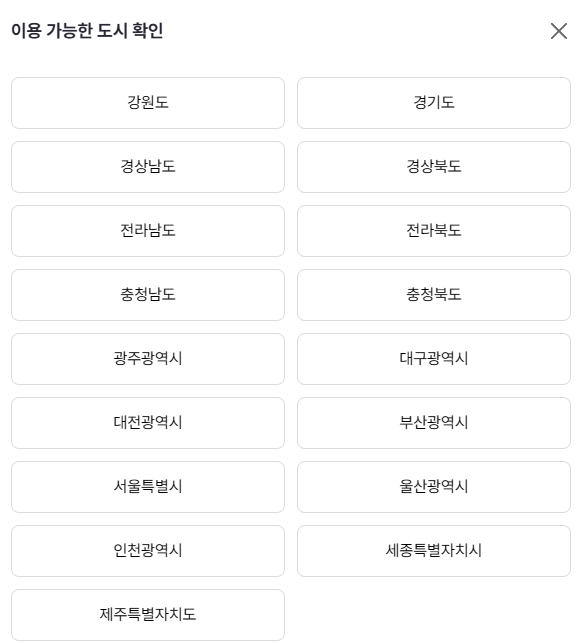Pick 인천광역시
Image resolution: width=581 pixels, height=643 pixels.
[x=148, y=551]
